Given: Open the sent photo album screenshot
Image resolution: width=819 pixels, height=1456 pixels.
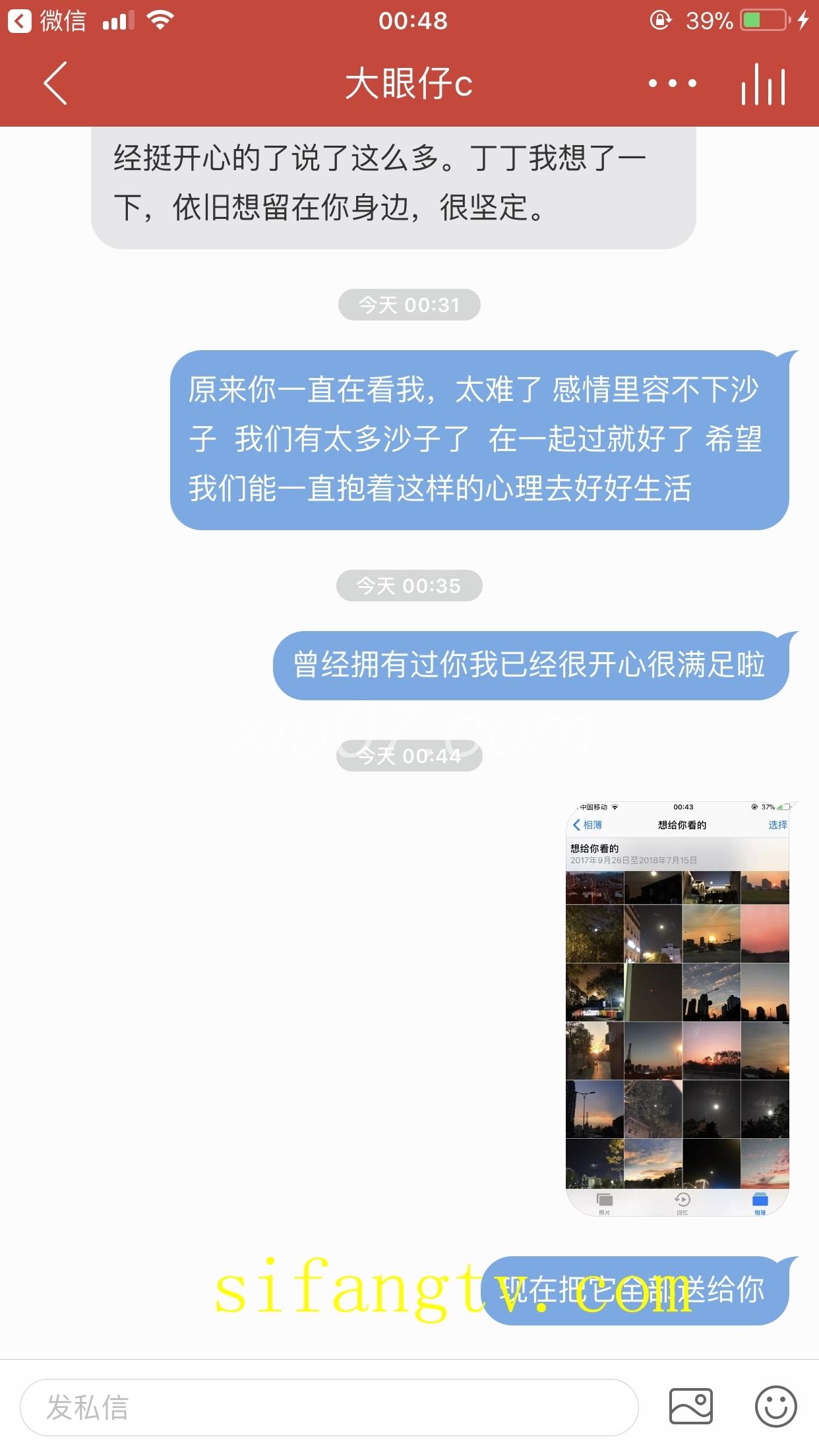Looking at the screenshot, I should pyautogui.click(x=677, y=1008).
